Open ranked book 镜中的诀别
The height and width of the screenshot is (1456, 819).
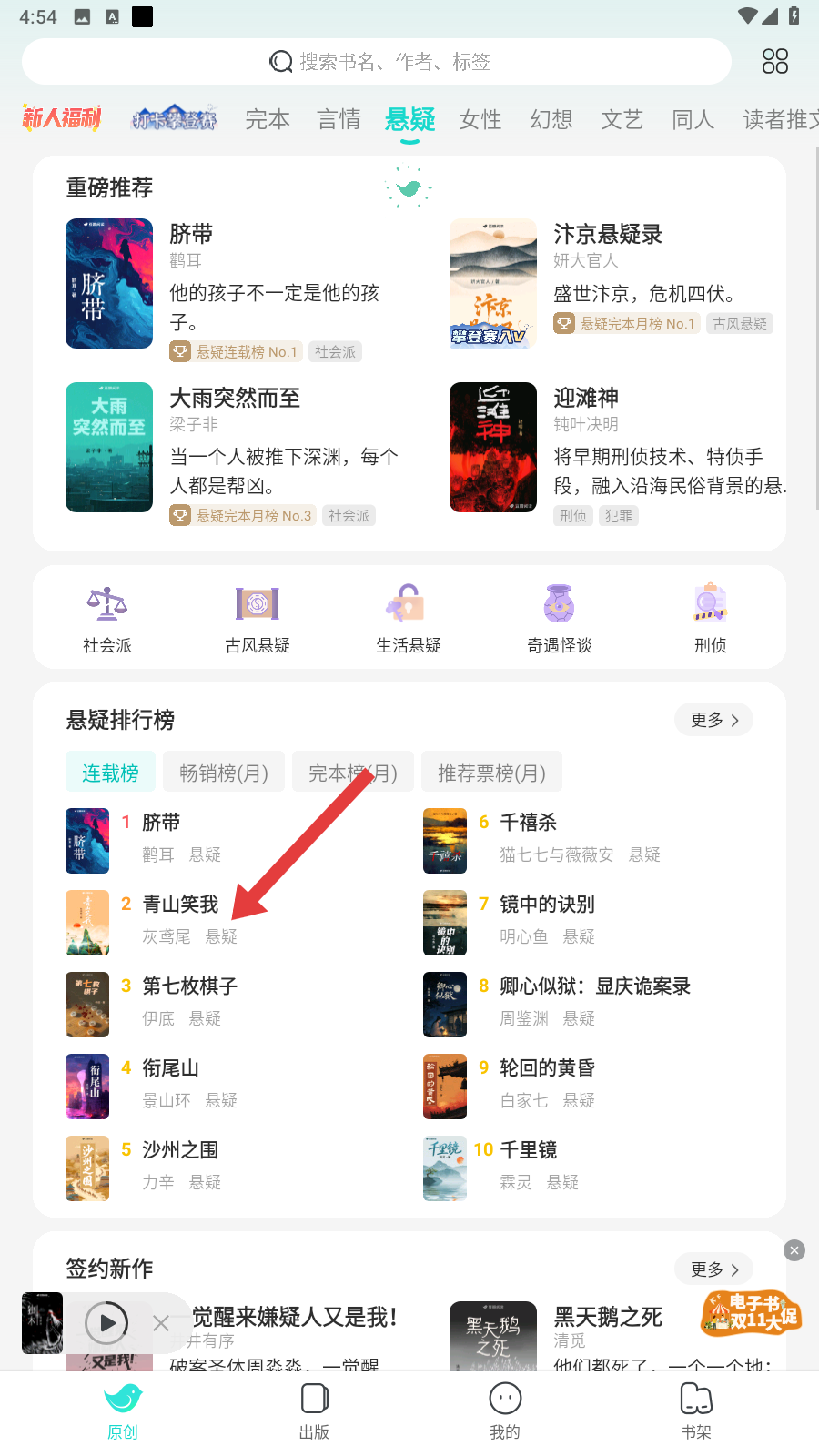pos(547,905)
